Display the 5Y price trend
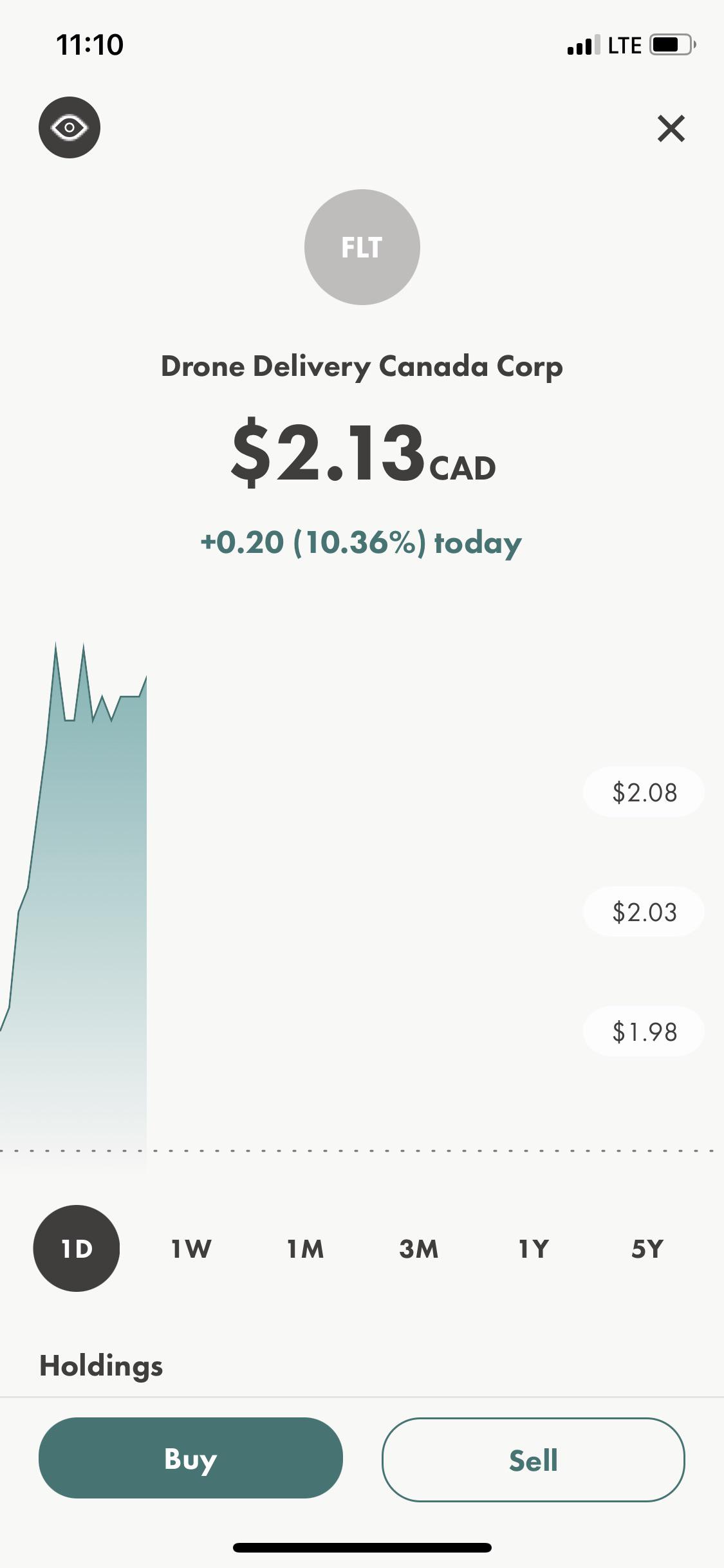 (x=647, y=1247)
